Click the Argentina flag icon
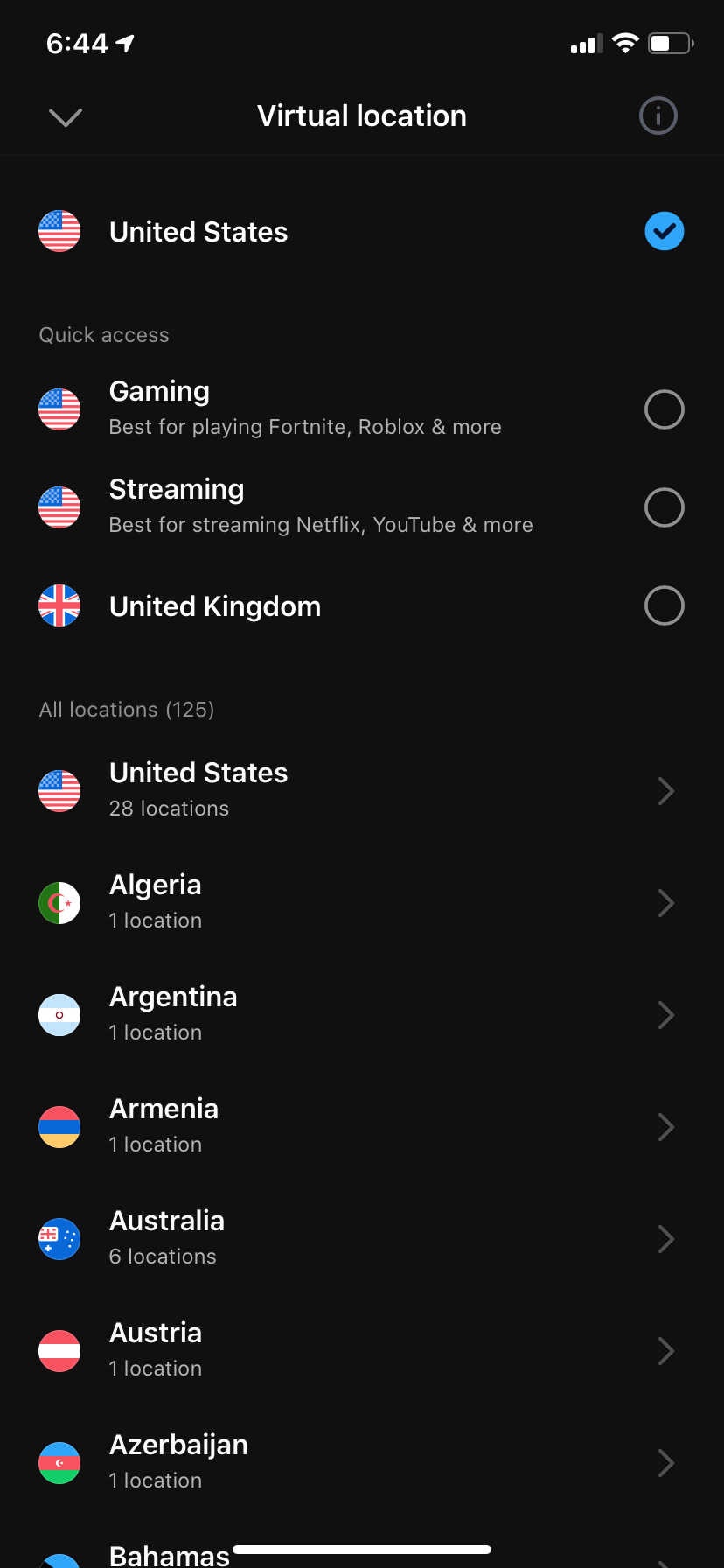This screenshot has width=724, height=1568. point(59,1014)
